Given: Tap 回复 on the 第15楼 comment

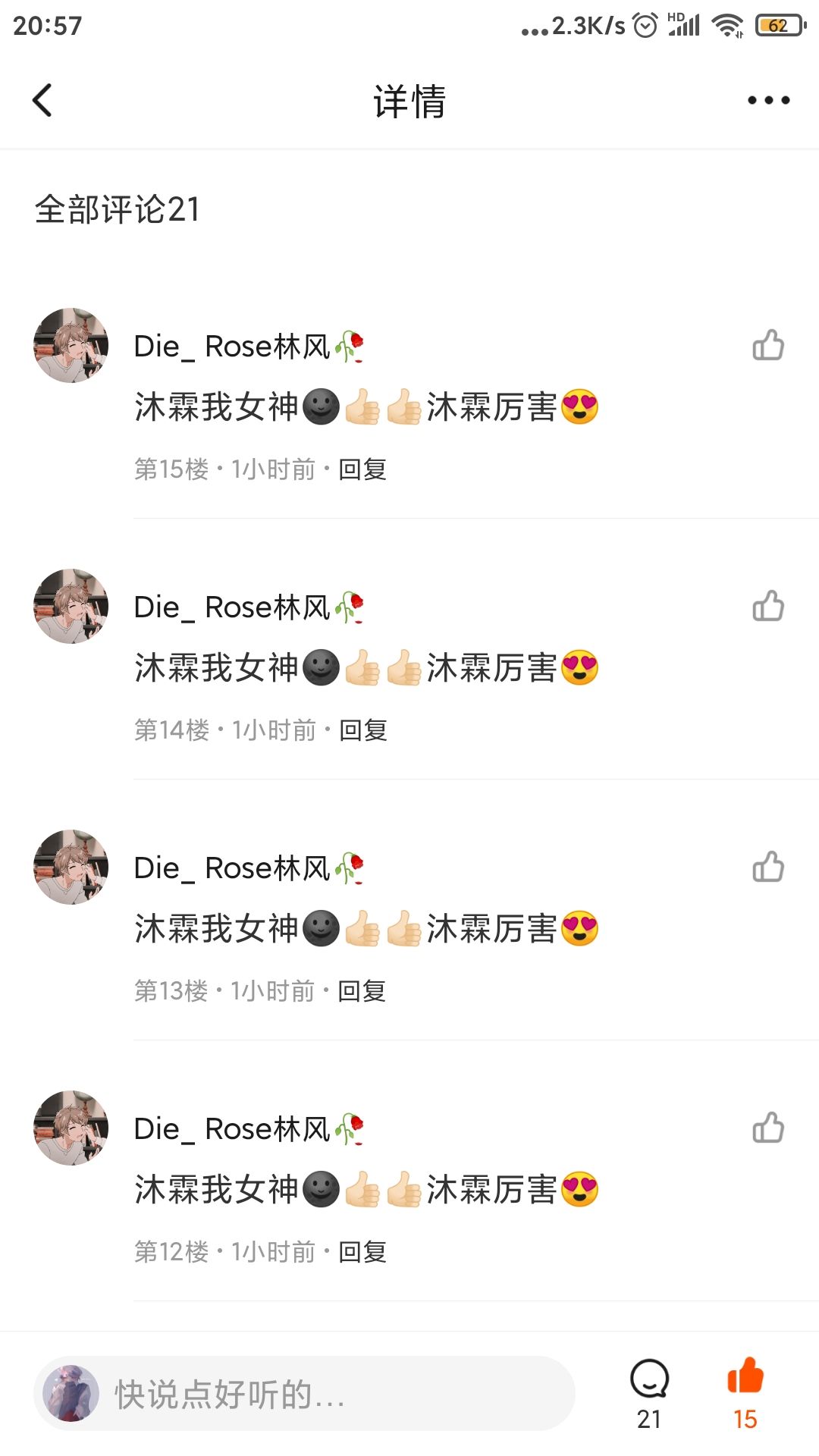Looking at the screenshot, I should [362, 469].
